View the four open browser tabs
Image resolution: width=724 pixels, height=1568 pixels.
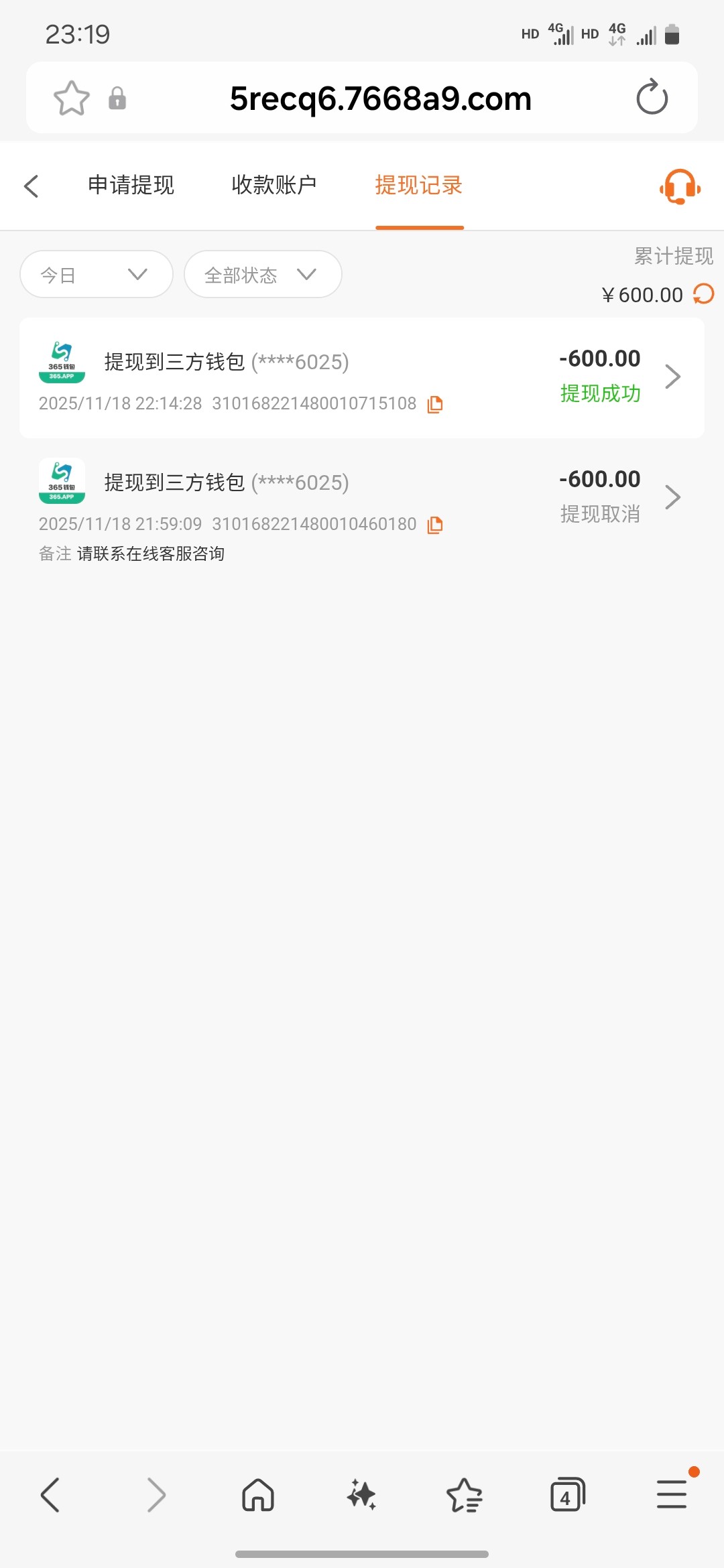[567, 1495]
